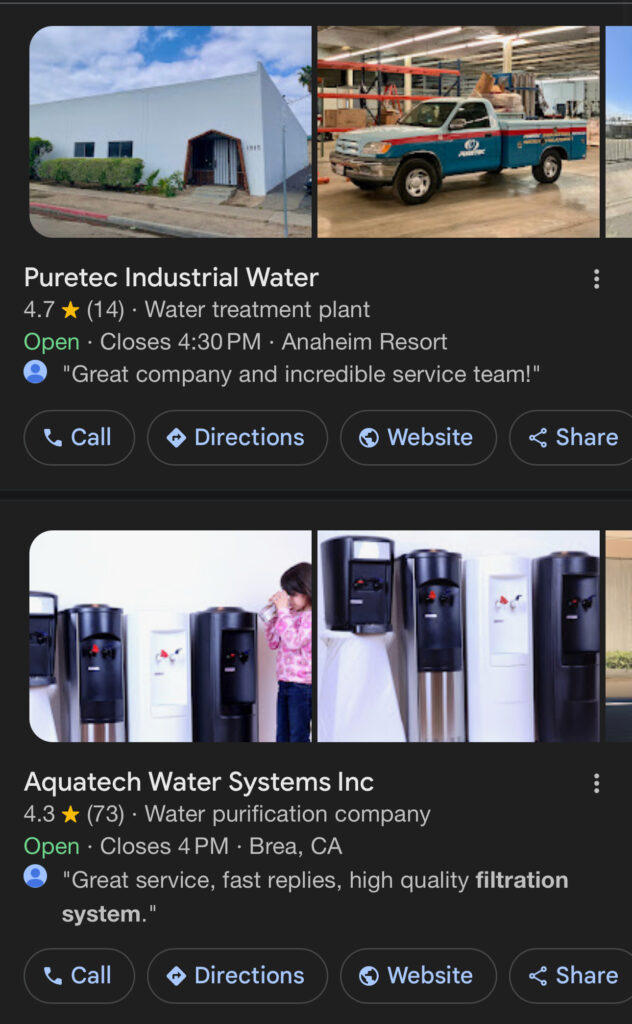Get directions to Aquatech Water Systems
Viewport: 632px width, 1024px height.
pyautogui.click(x=237, y=976)
